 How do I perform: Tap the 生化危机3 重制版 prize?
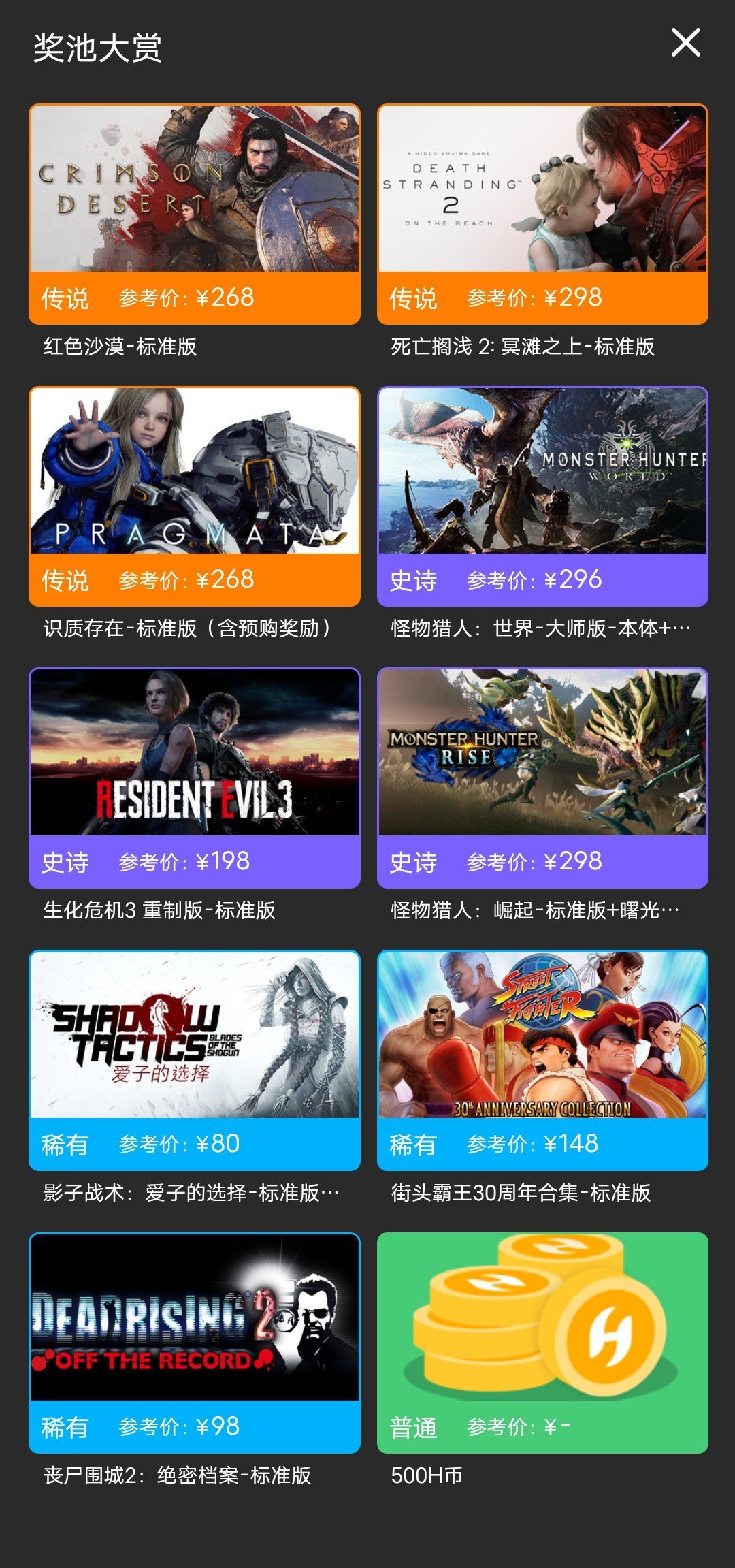[x=195, y=778]
